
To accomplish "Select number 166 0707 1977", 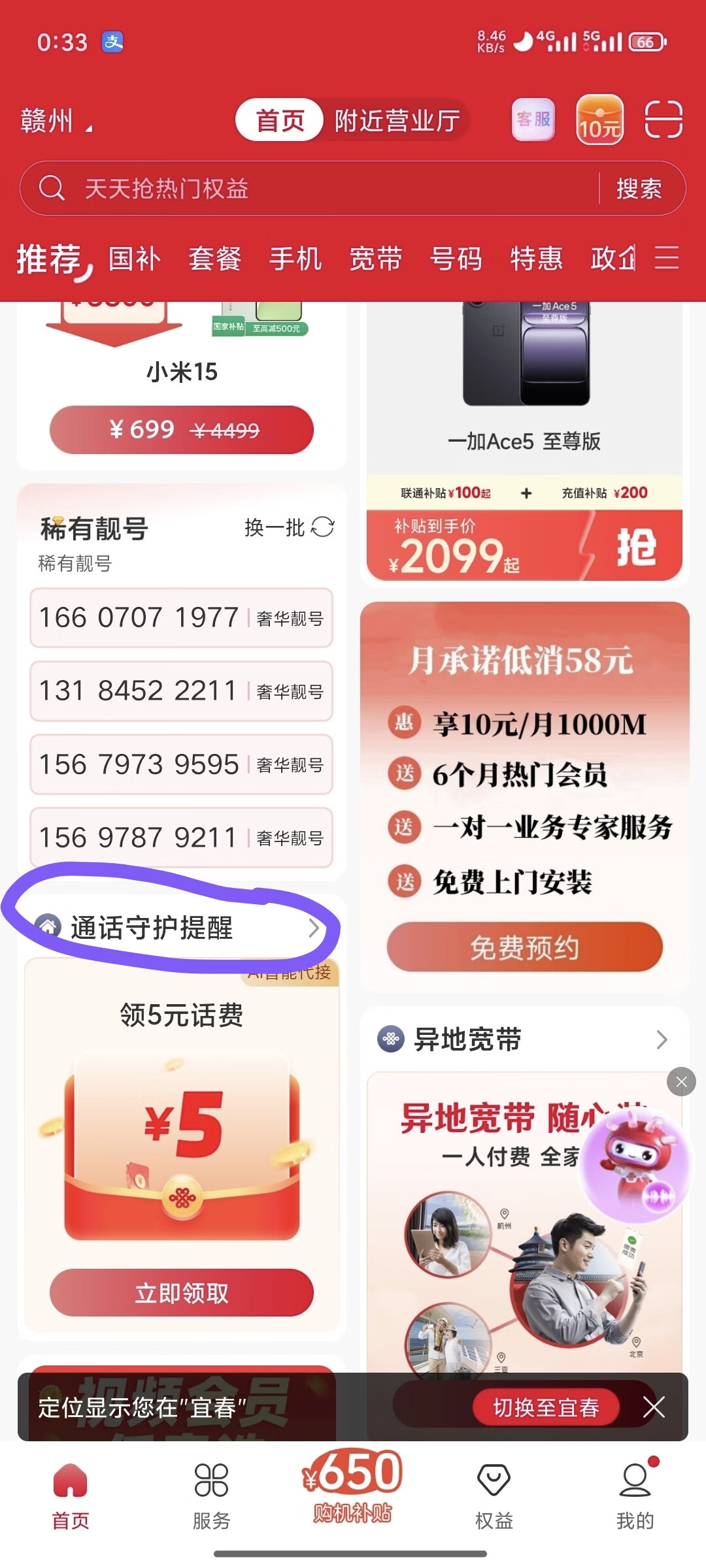I will pyautogui.click(x=181, y=618).
